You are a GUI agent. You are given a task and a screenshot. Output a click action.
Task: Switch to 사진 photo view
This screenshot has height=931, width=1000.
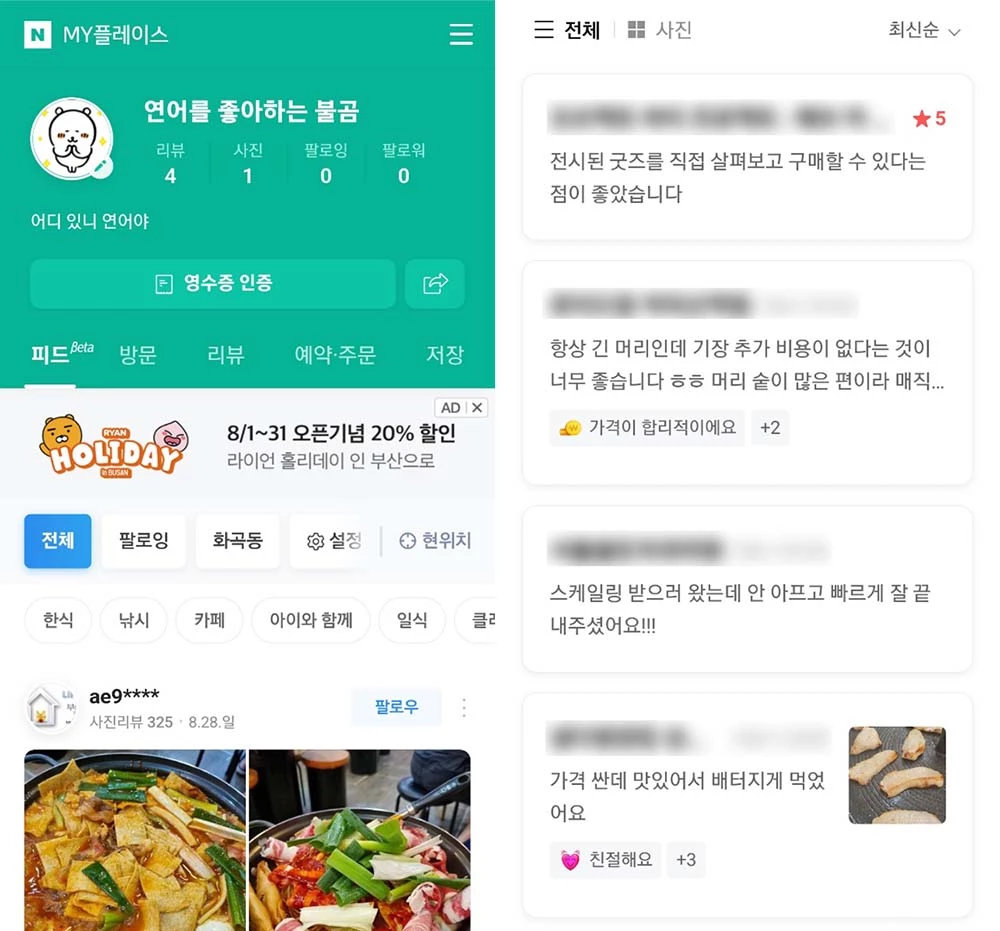pos(660,30)
